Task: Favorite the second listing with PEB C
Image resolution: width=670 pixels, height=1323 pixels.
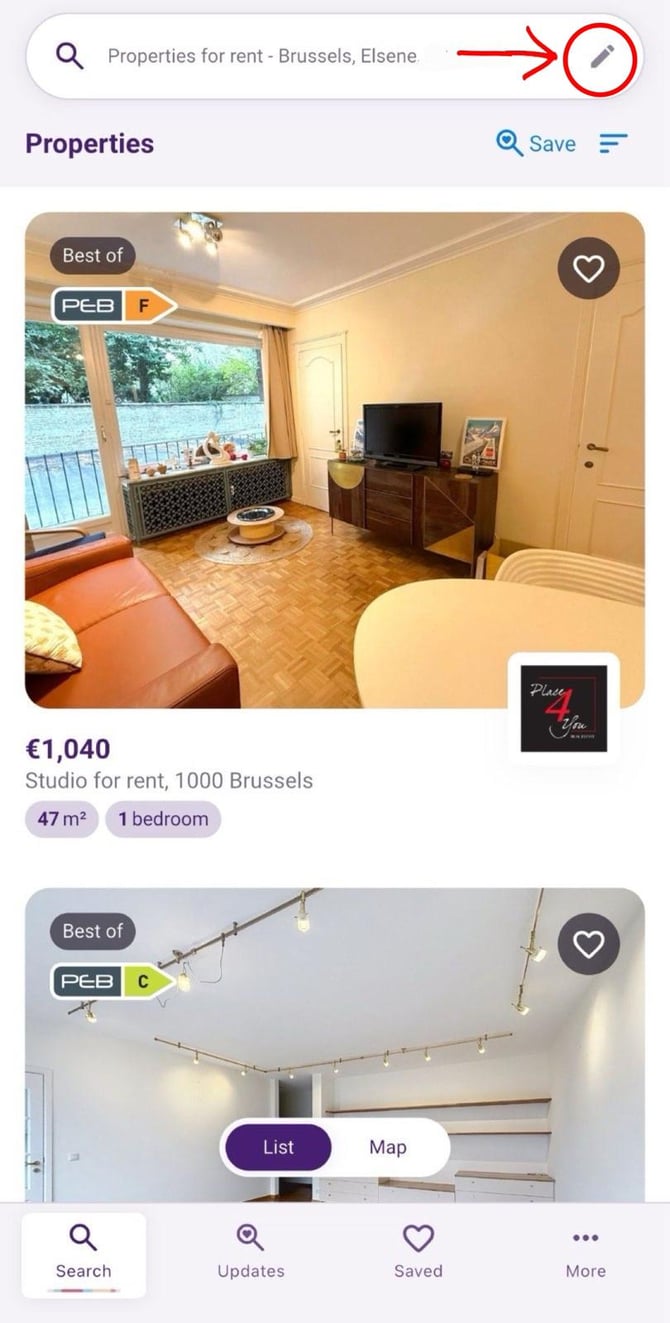Action: click(588, 944)
